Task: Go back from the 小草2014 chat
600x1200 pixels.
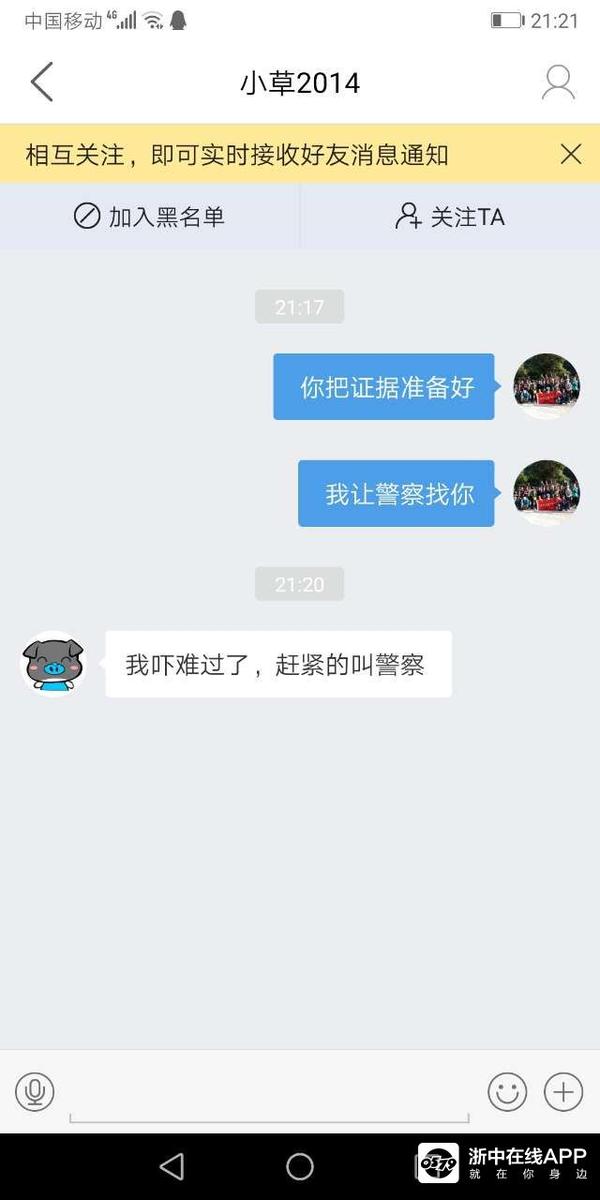Action: coord(41,82)
